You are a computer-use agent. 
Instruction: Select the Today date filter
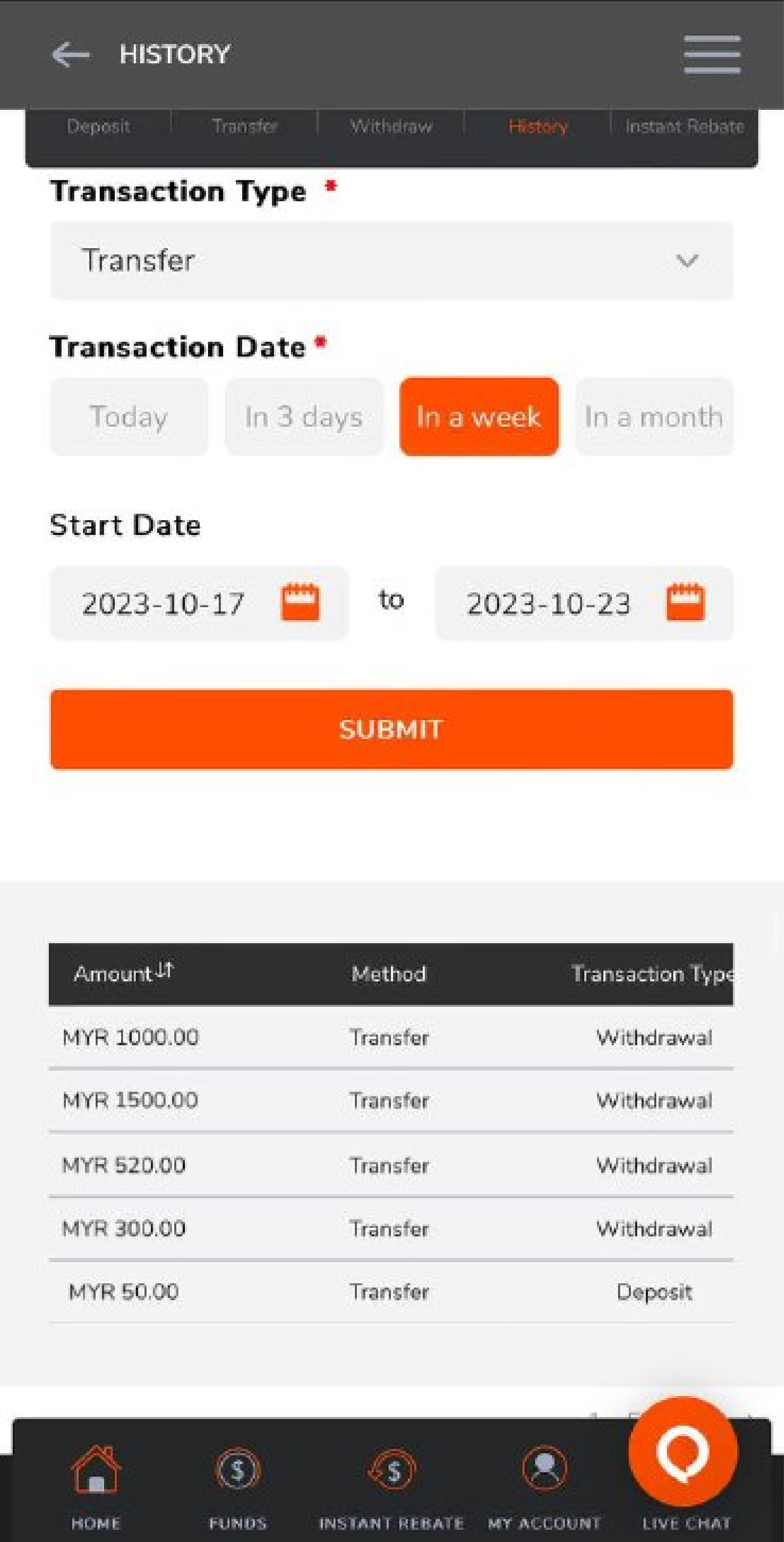tap(129, 417)
